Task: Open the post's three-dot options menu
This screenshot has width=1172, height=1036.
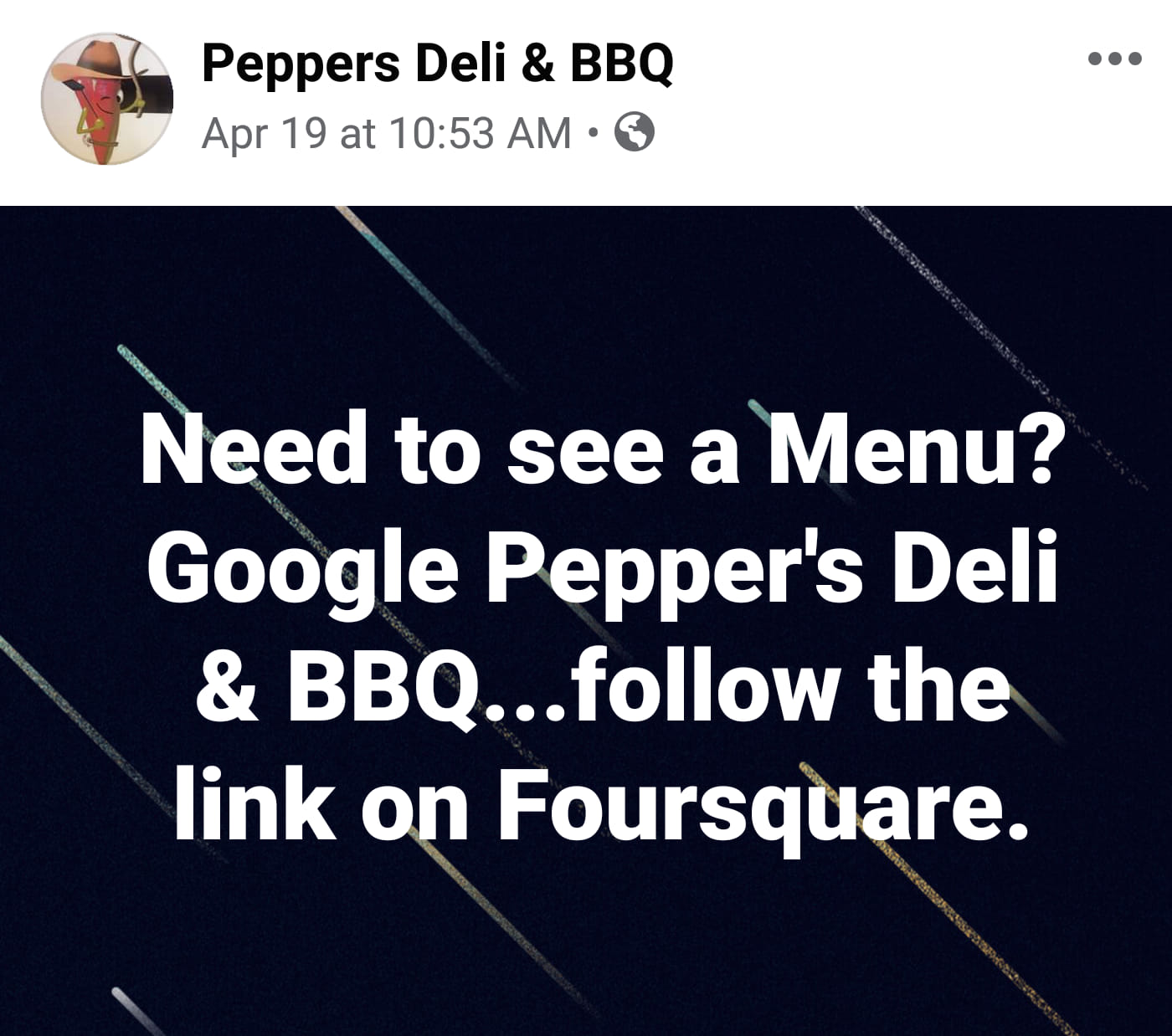Action: (x=1114, y=59)
